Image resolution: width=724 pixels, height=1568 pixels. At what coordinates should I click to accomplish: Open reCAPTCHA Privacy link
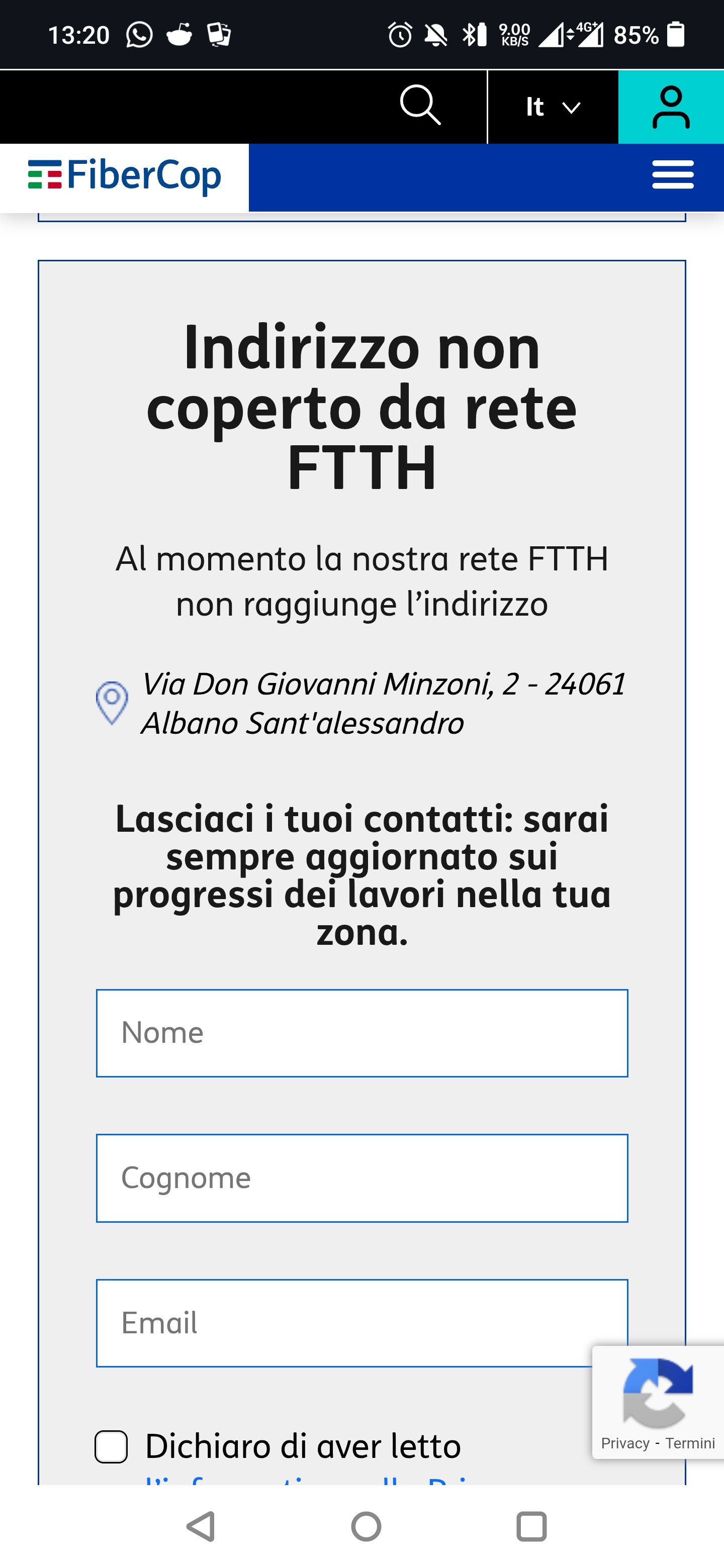pyautogui.click(x=625, y=1443)
